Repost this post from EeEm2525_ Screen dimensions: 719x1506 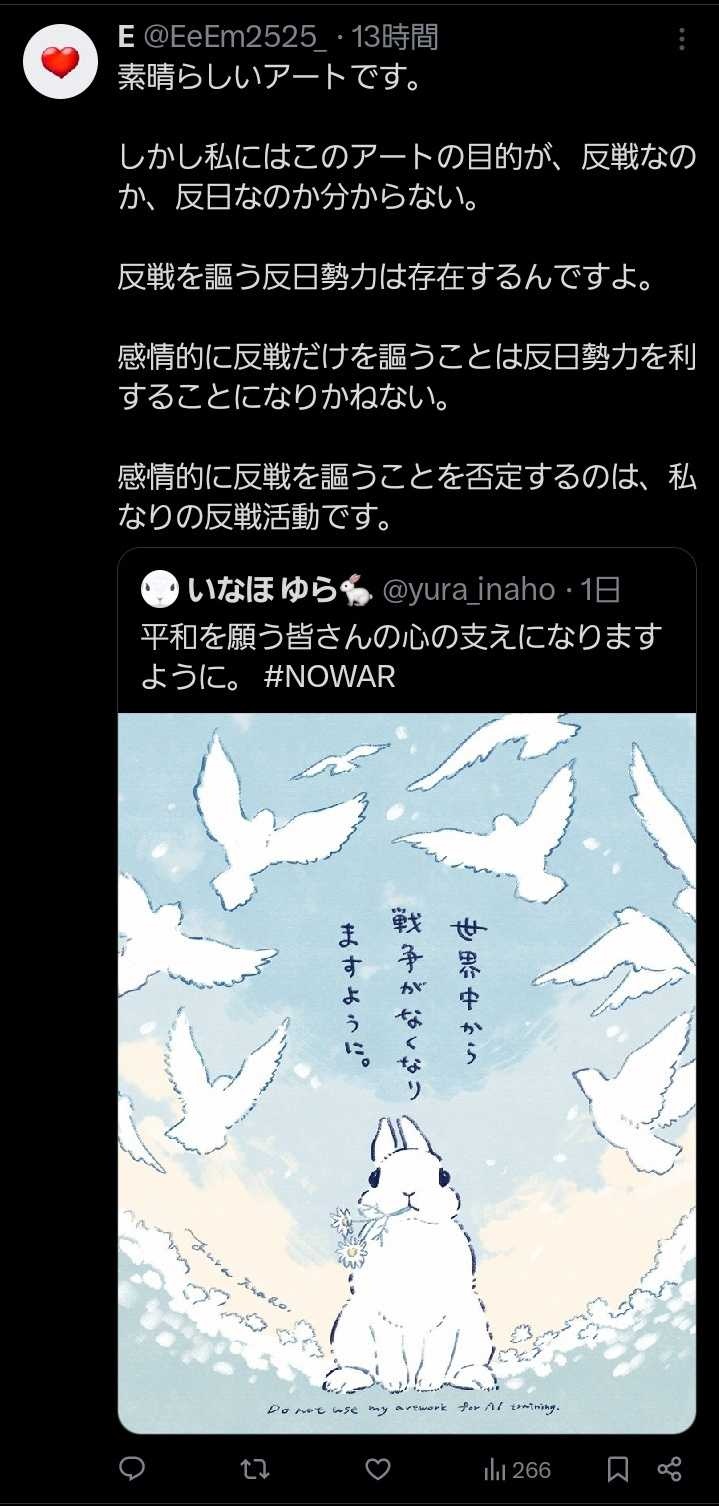(254, 1468)
